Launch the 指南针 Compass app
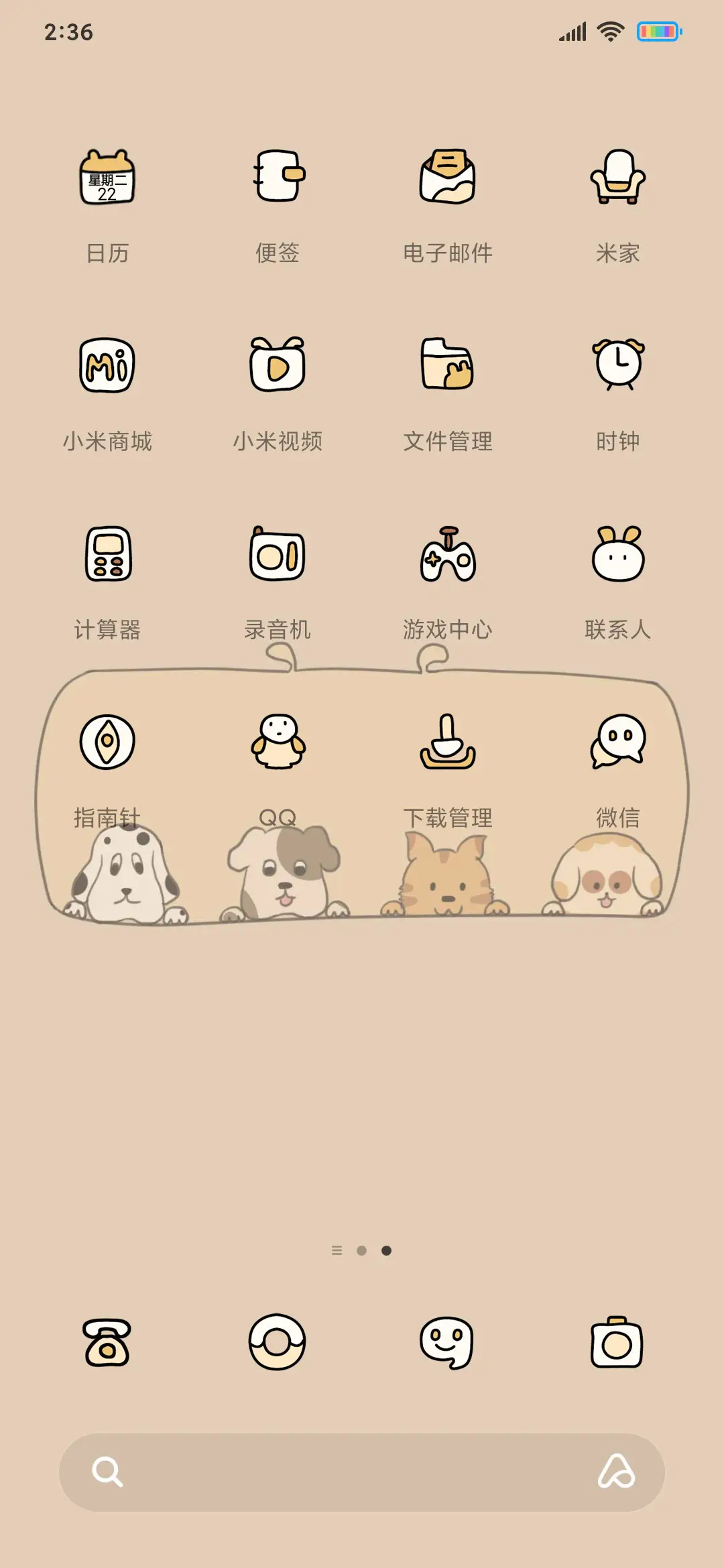This screenshot has width=724, height=1568. [107, 742]
